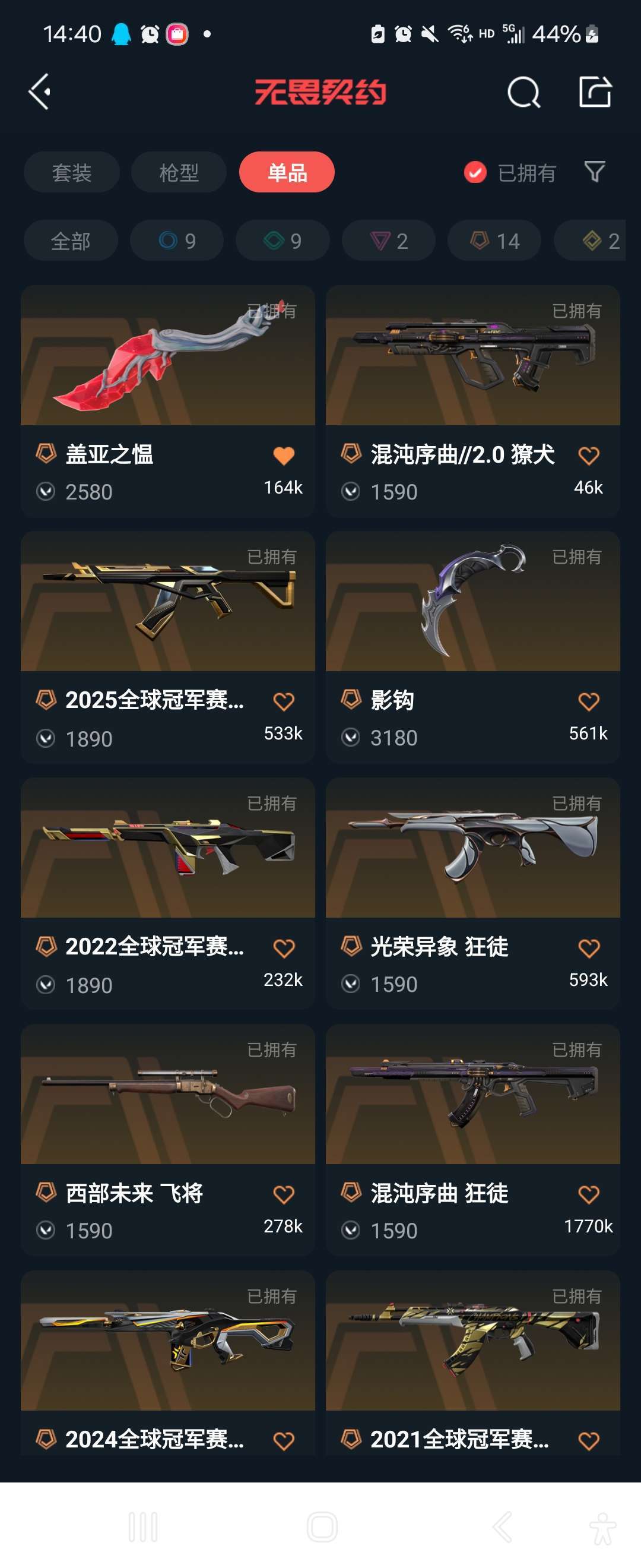The width and height of the screenshot is (641, 1568).
Task: Switch to the 套装 tab
Action: click(x=71, y=172)
